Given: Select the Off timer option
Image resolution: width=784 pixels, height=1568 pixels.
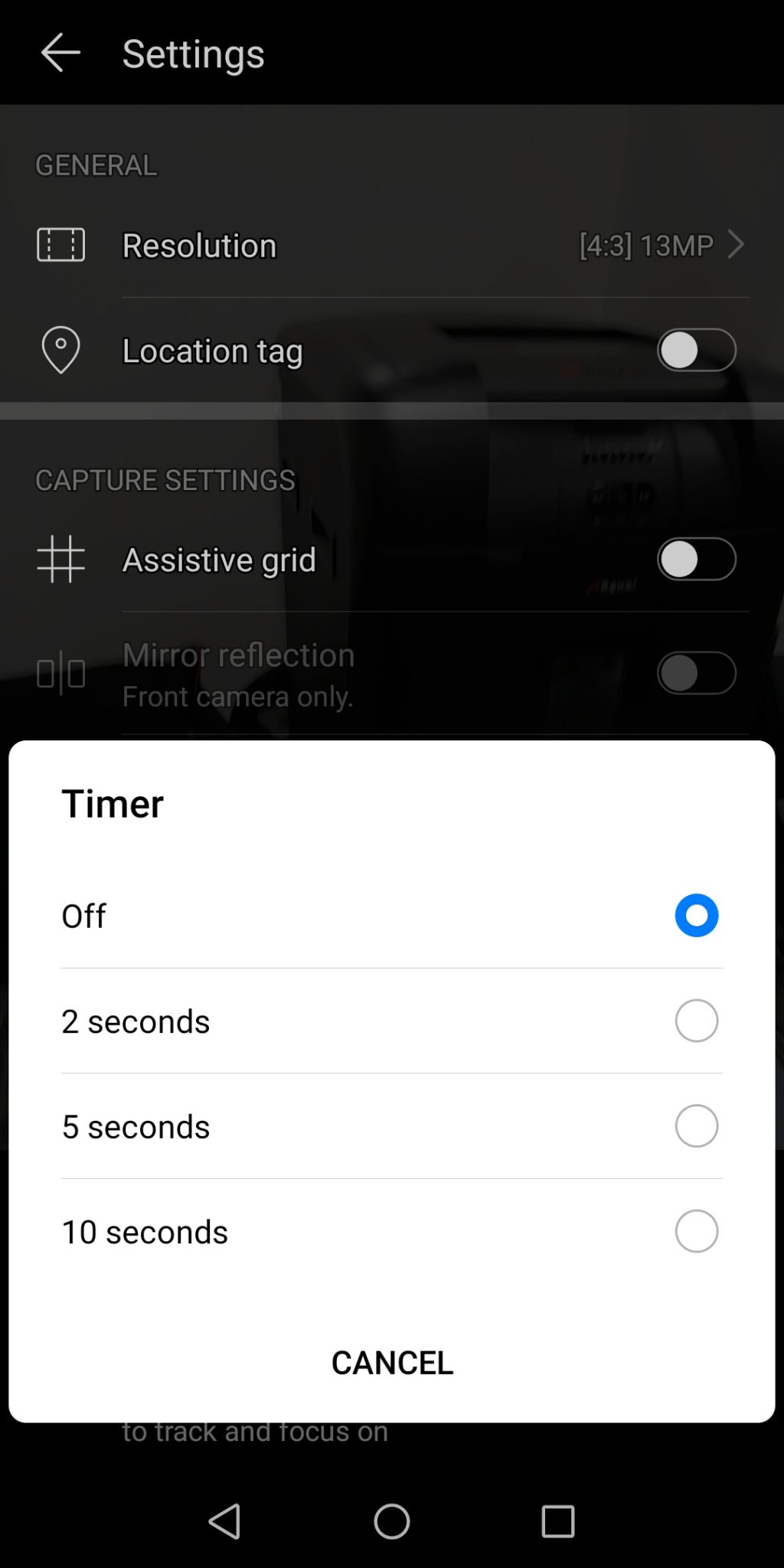Looking at the screenshot, I should click(x=392, y=916).
